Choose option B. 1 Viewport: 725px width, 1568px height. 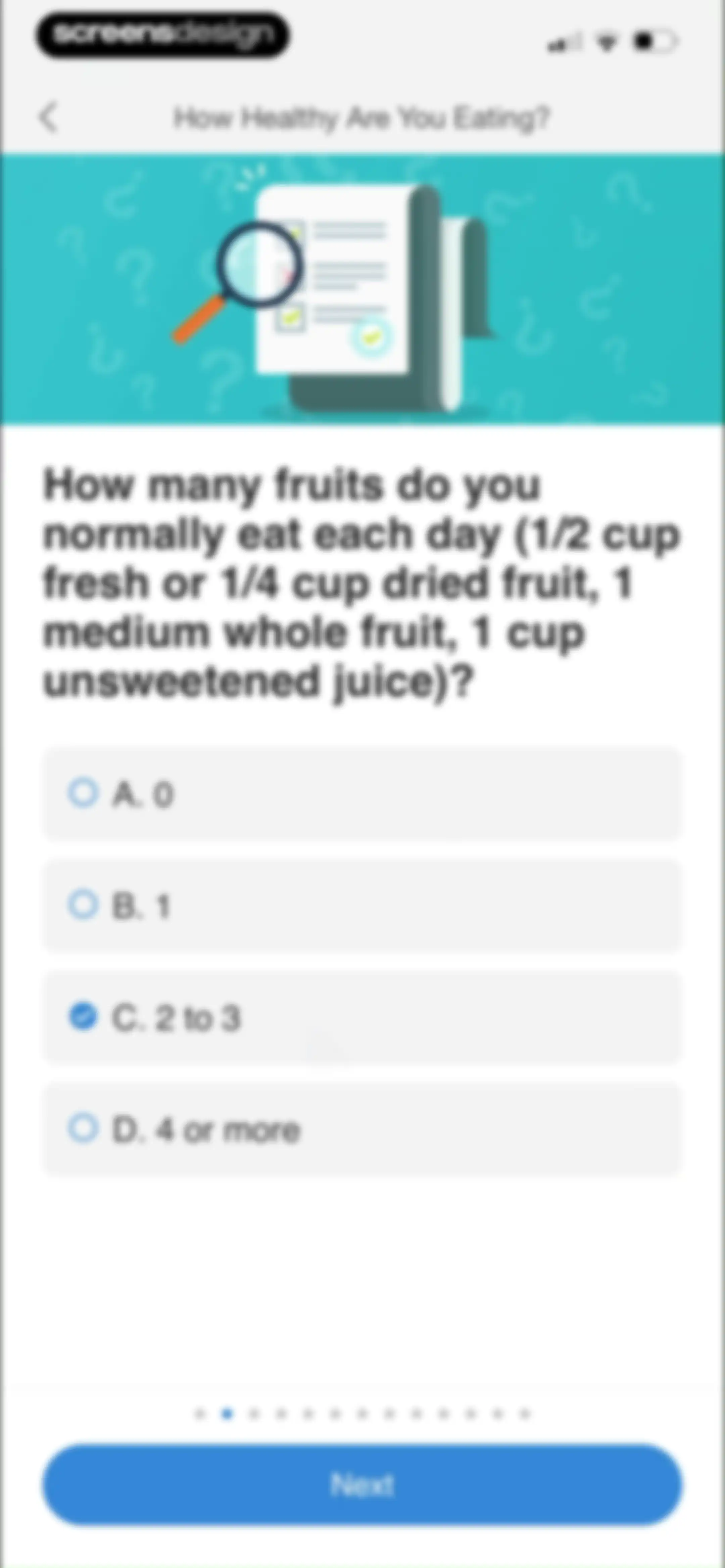pyautogui.click(x=362, y=906)
